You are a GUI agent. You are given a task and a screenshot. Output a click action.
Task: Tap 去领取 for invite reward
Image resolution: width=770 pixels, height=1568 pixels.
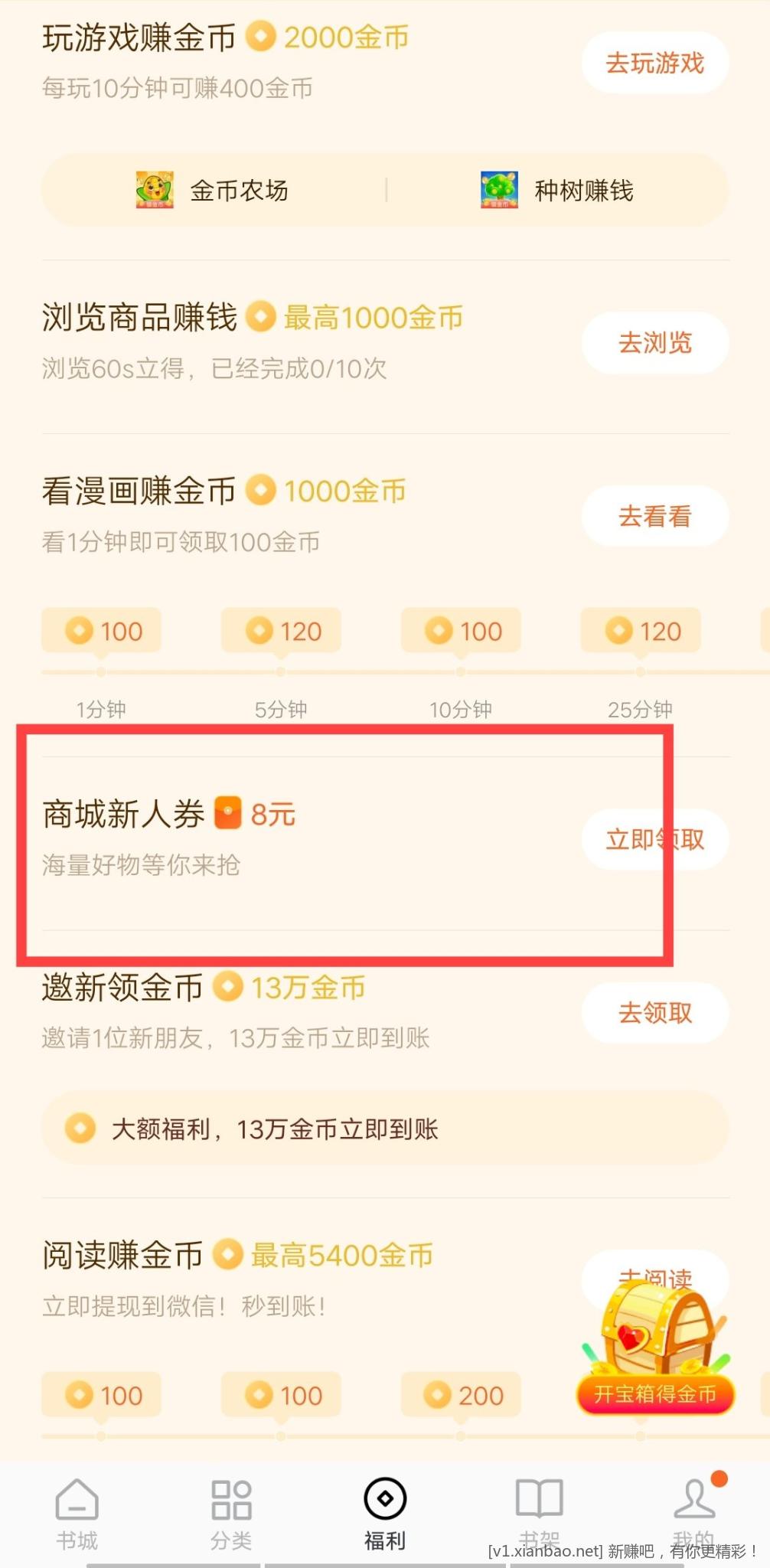pos(654,1013)
